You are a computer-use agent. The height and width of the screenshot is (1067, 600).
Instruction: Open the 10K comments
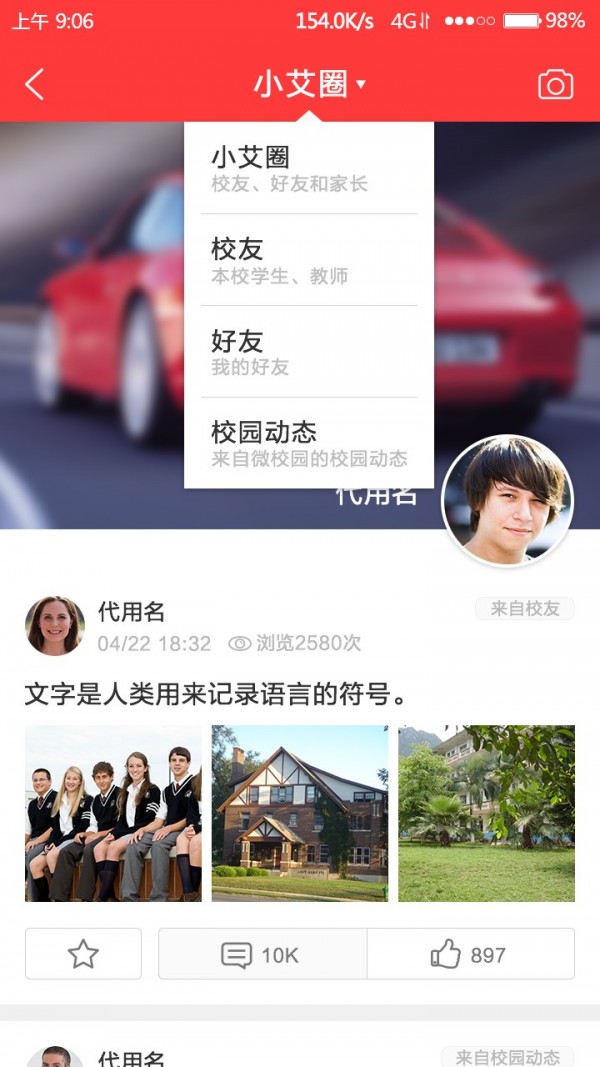point(262,954)
